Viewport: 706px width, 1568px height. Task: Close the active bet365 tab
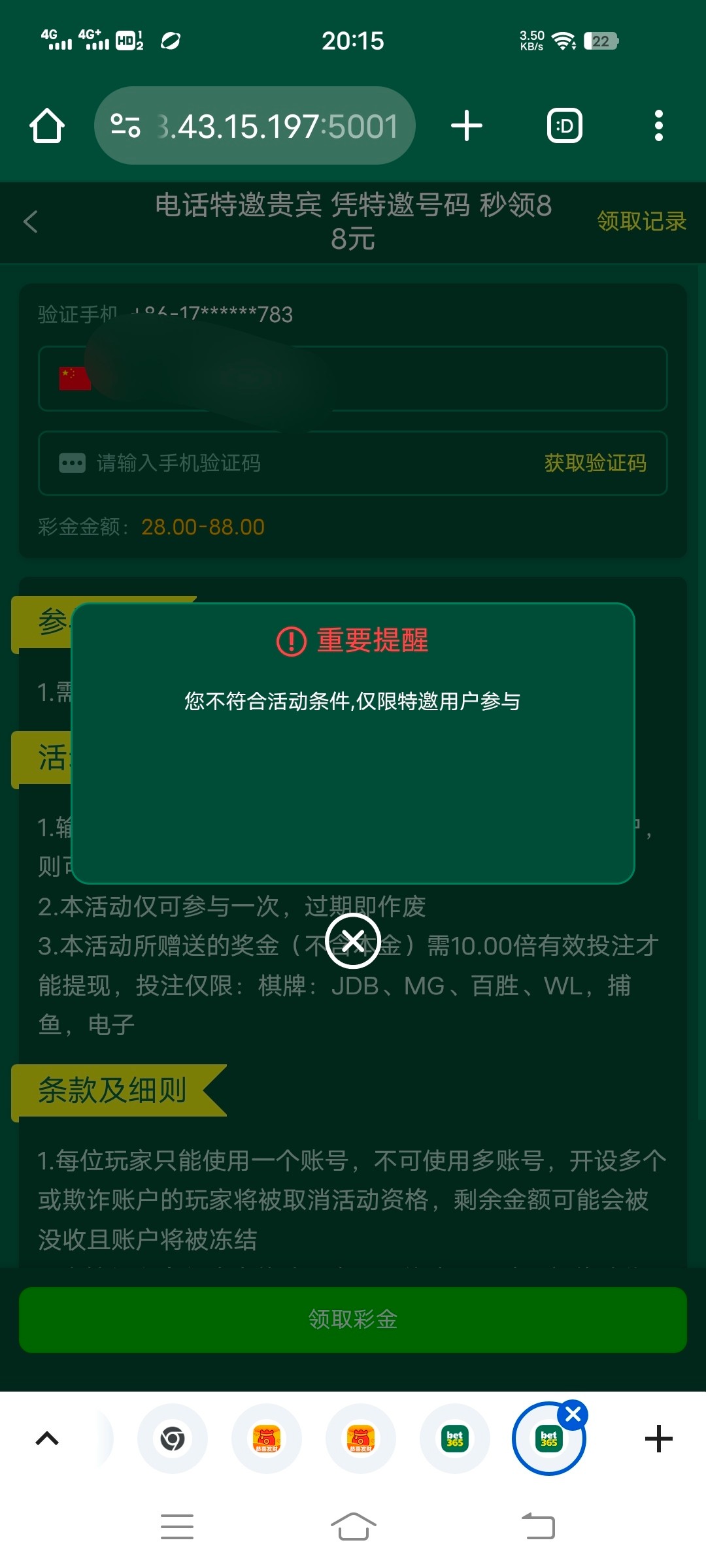(573, 1415)
